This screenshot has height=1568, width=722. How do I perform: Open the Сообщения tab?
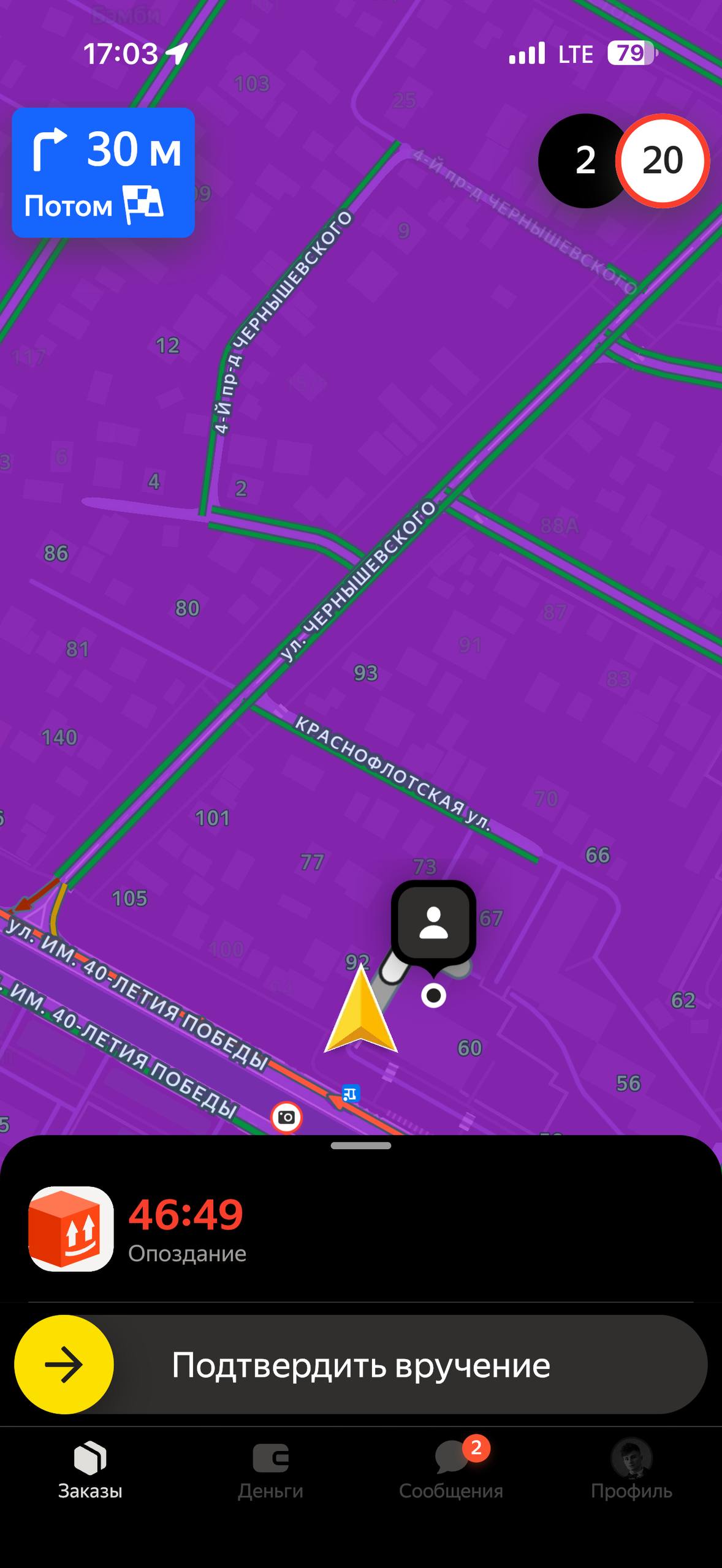pyautogui.click(x=451, y=1470)
